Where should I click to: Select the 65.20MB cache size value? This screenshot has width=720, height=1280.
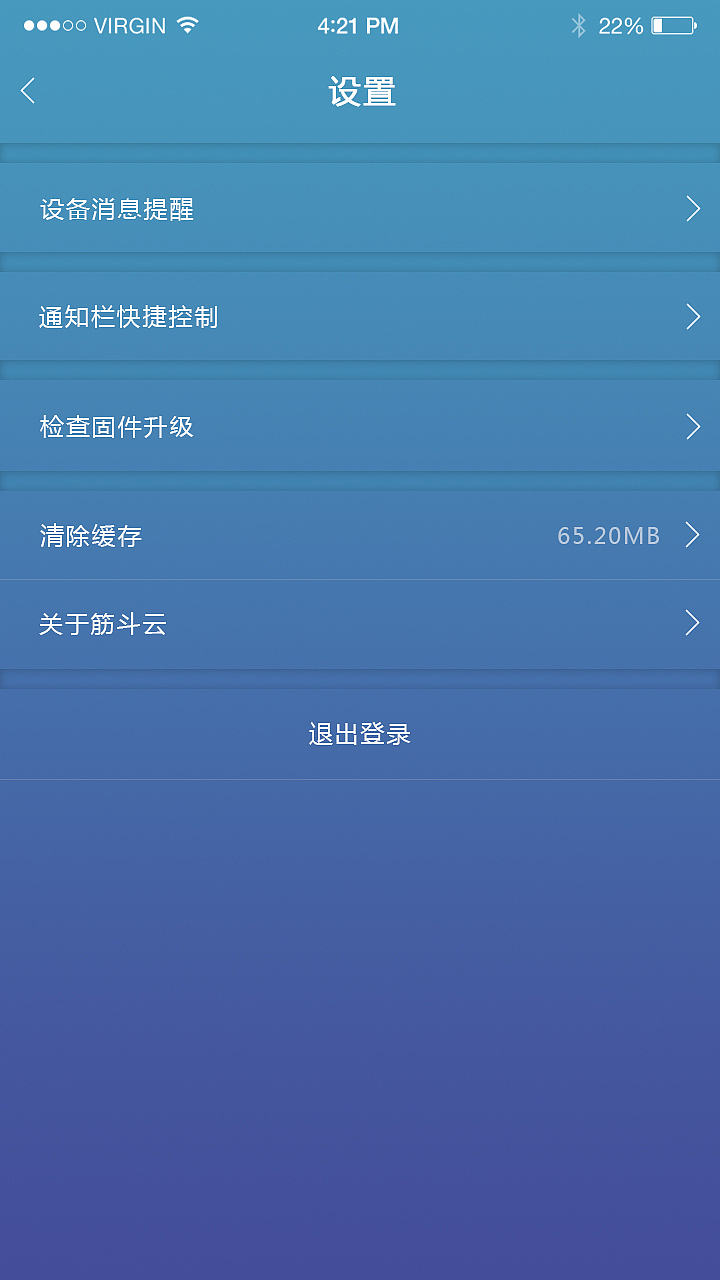pos(607,536)
